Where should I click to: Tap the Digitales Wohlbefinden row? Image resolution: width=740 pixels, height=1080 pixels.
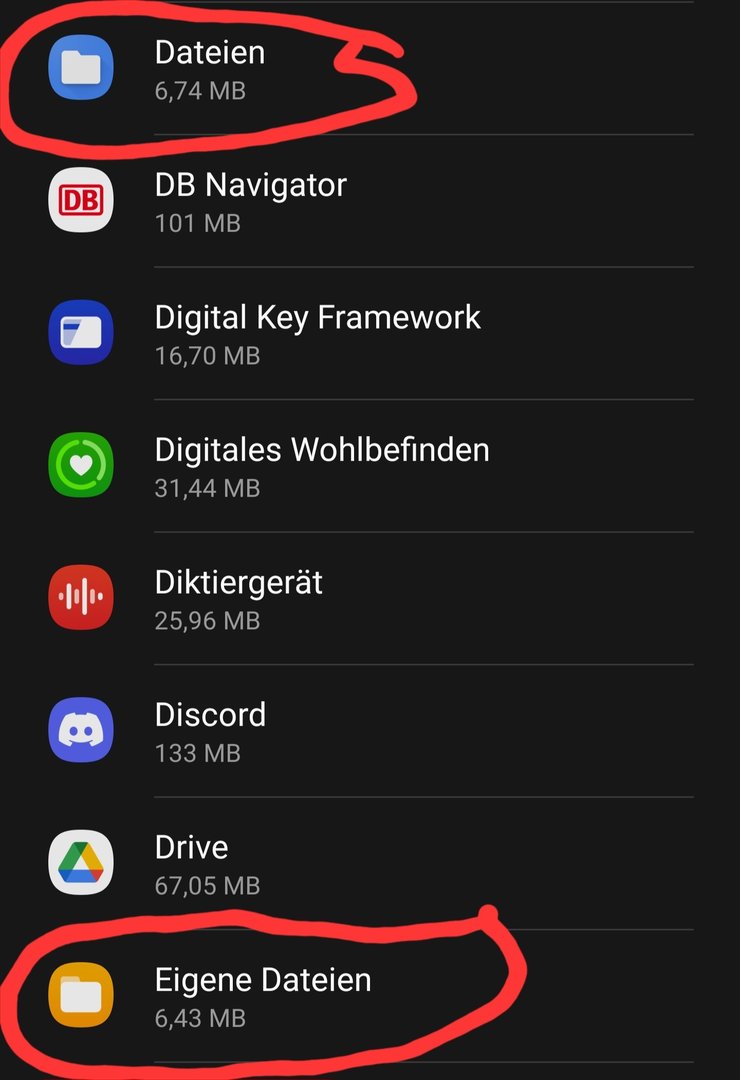click(321, 466)
